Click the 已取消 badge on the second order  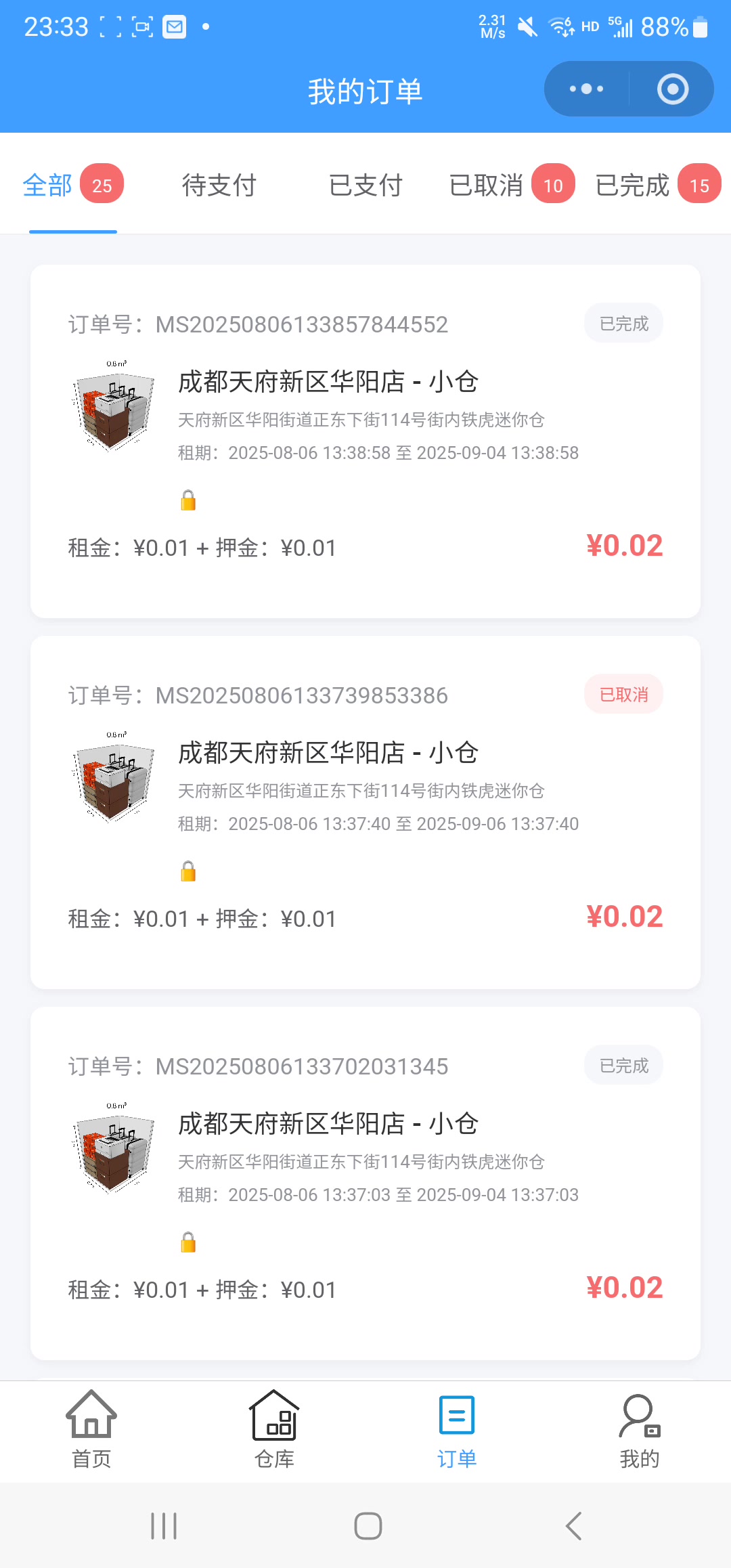click(x=623, y=694)
